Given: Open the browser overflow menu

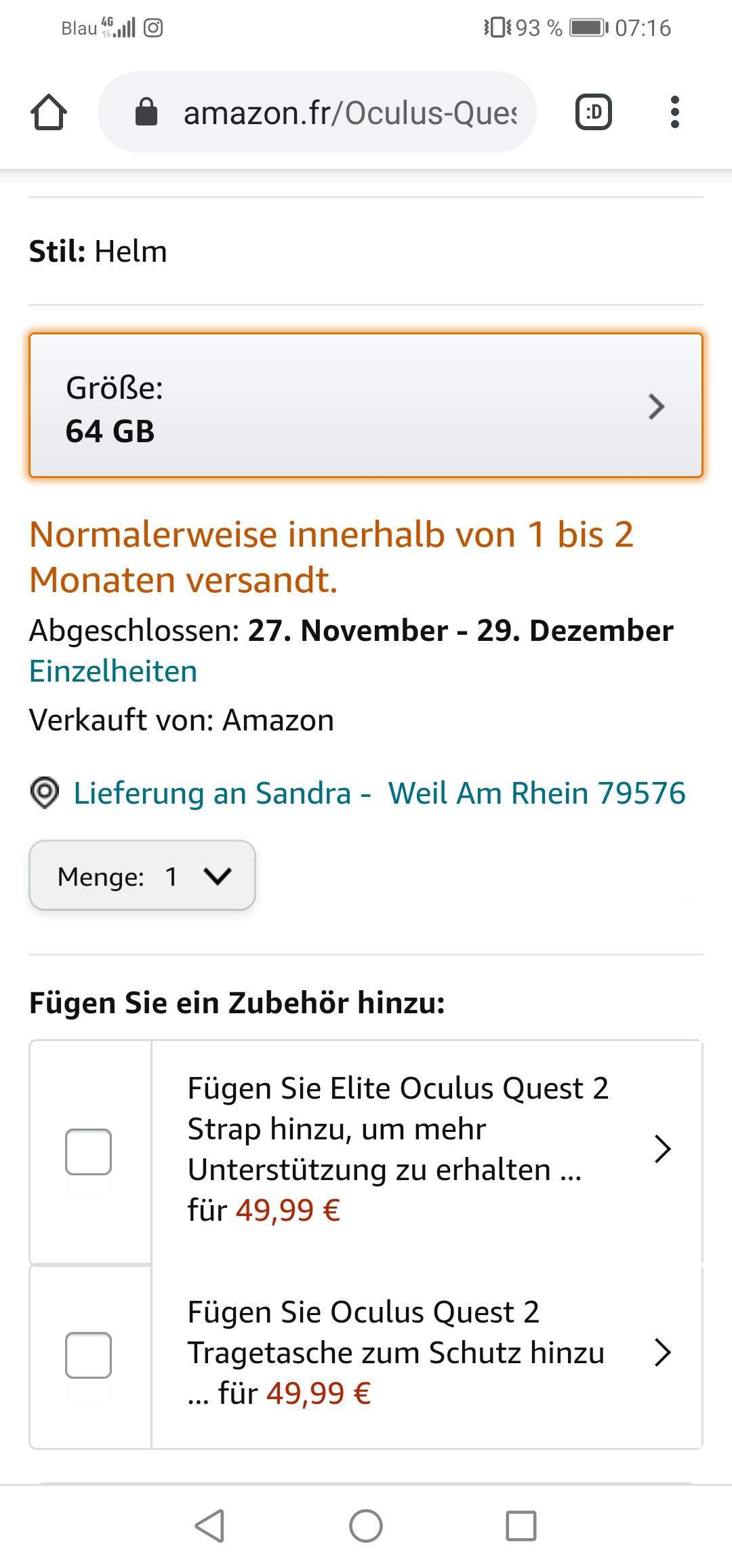Looking at the screenshot, I should pyautogui.click(x=674, y=112).
